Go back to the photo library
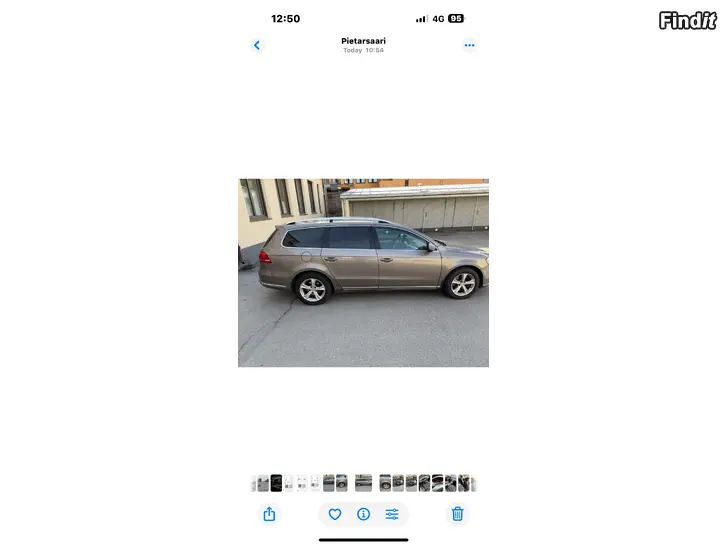Viewport: 728px width, 546px height. 257,45
